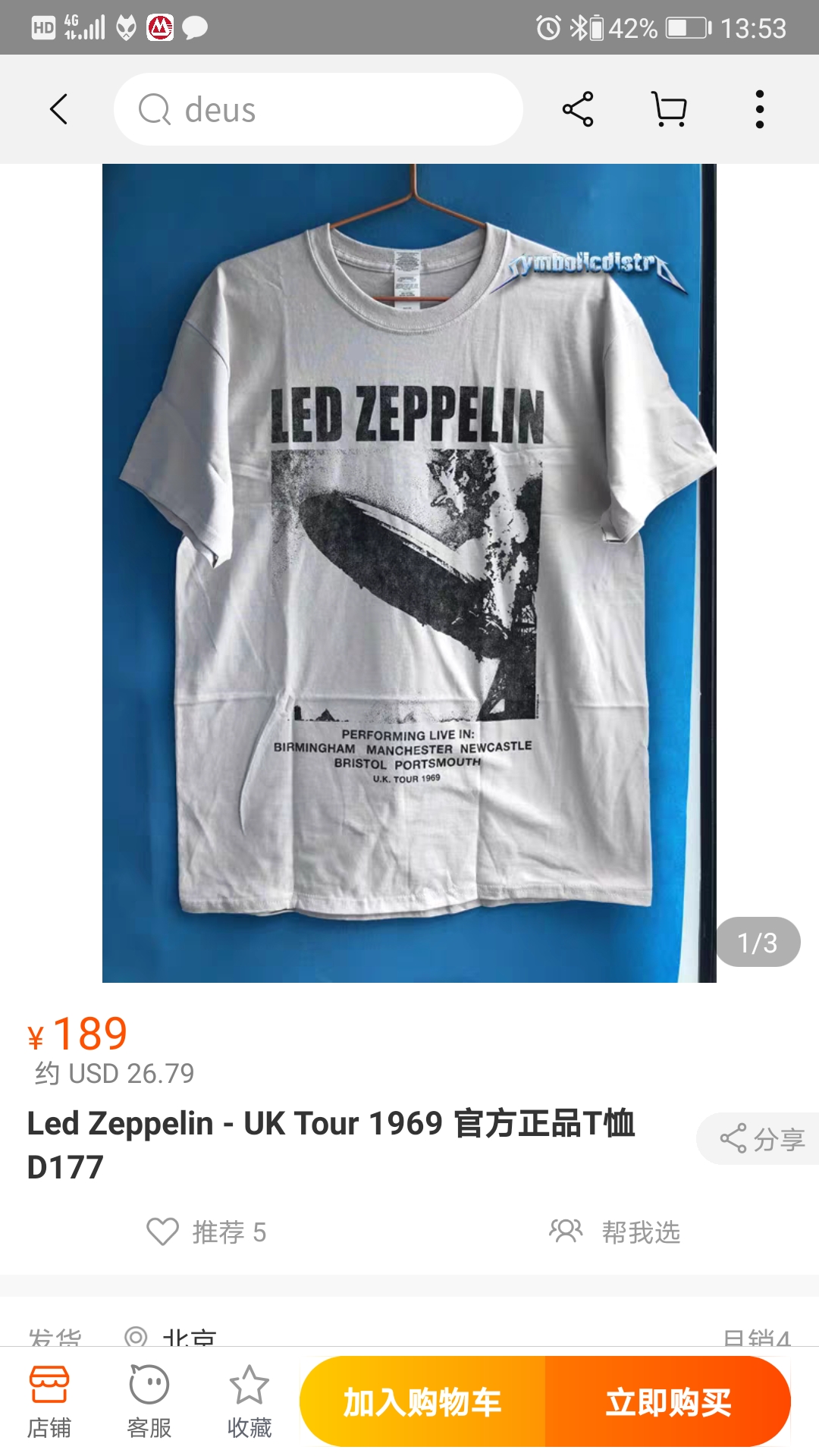The width and height of the screenshot is (819, 1456).
Task: Go back to the previous page
Action: [59, 109]
